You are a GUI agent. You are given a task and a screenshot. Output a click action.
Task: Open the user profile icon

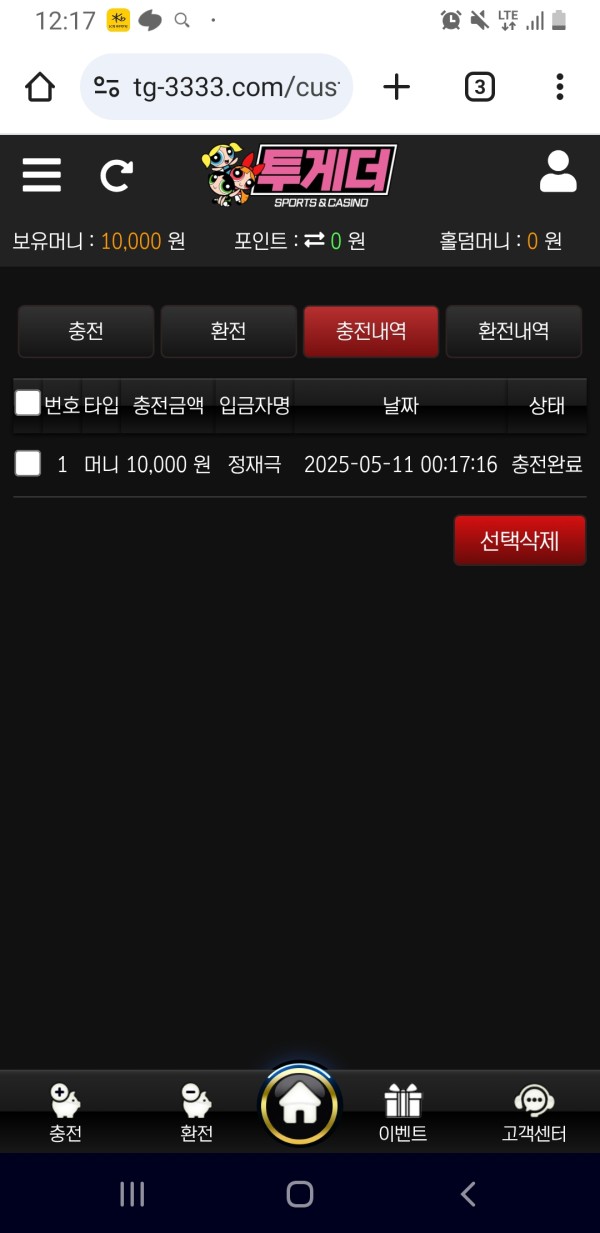tap(558, 172)
